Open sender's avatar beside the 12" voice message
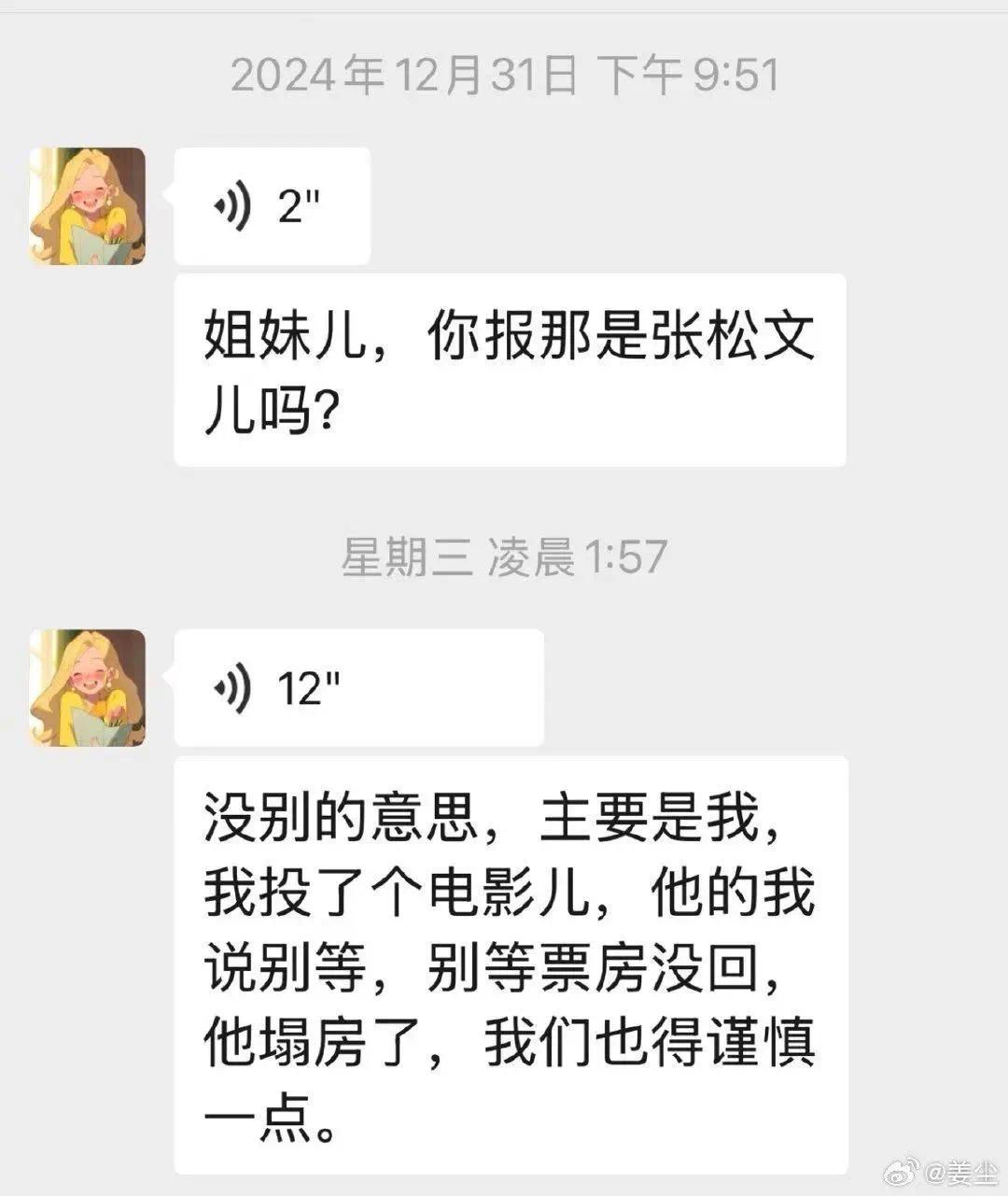 point(88,689)
